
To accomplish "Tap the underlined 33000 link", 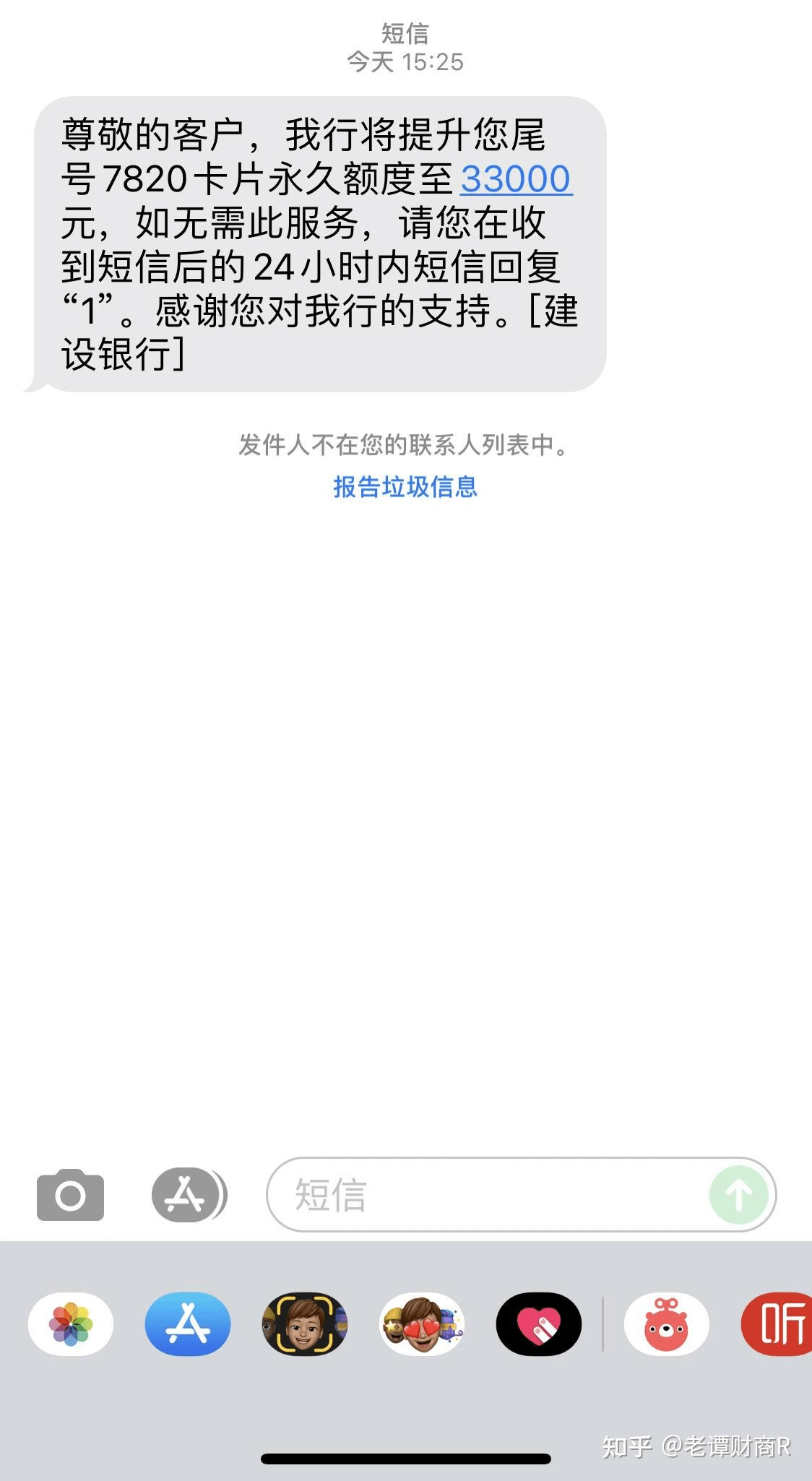I will [x=514, y=180].
